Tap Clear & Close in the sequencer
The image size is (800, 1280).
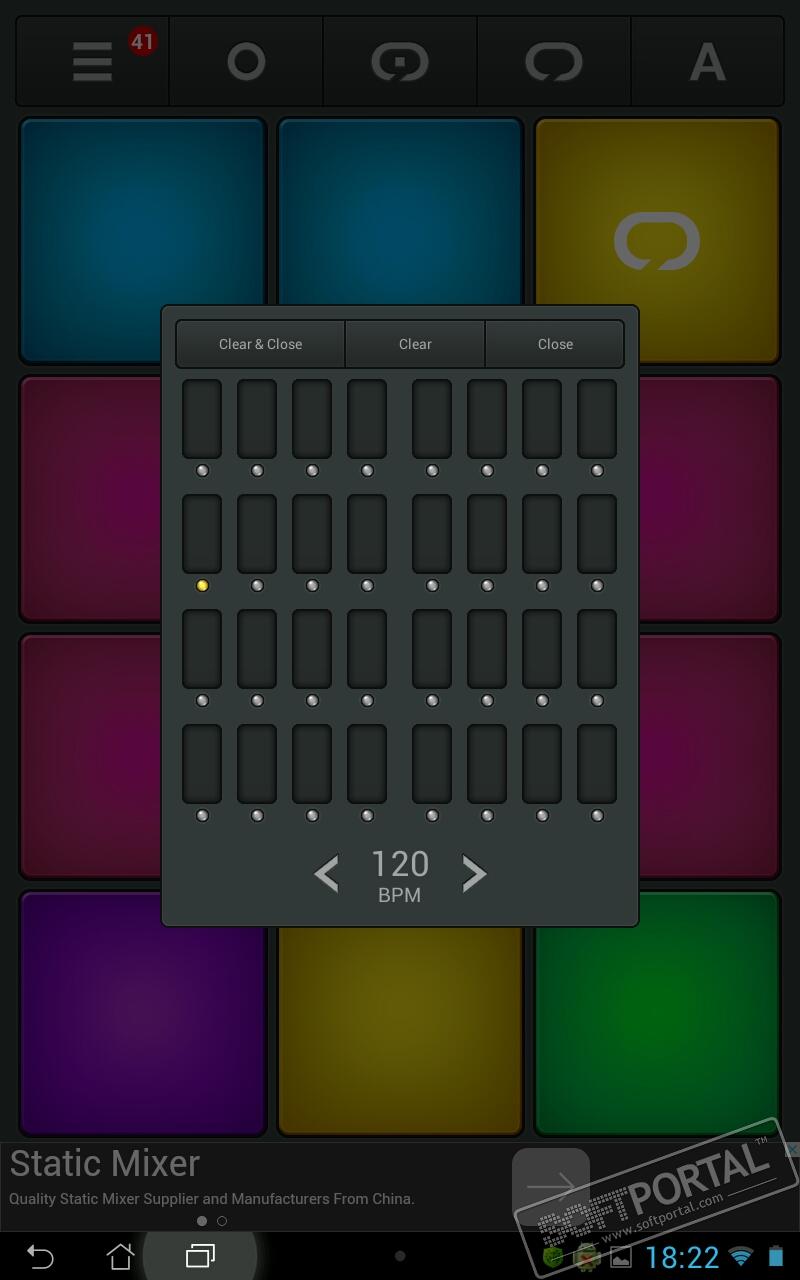(260, 344)
